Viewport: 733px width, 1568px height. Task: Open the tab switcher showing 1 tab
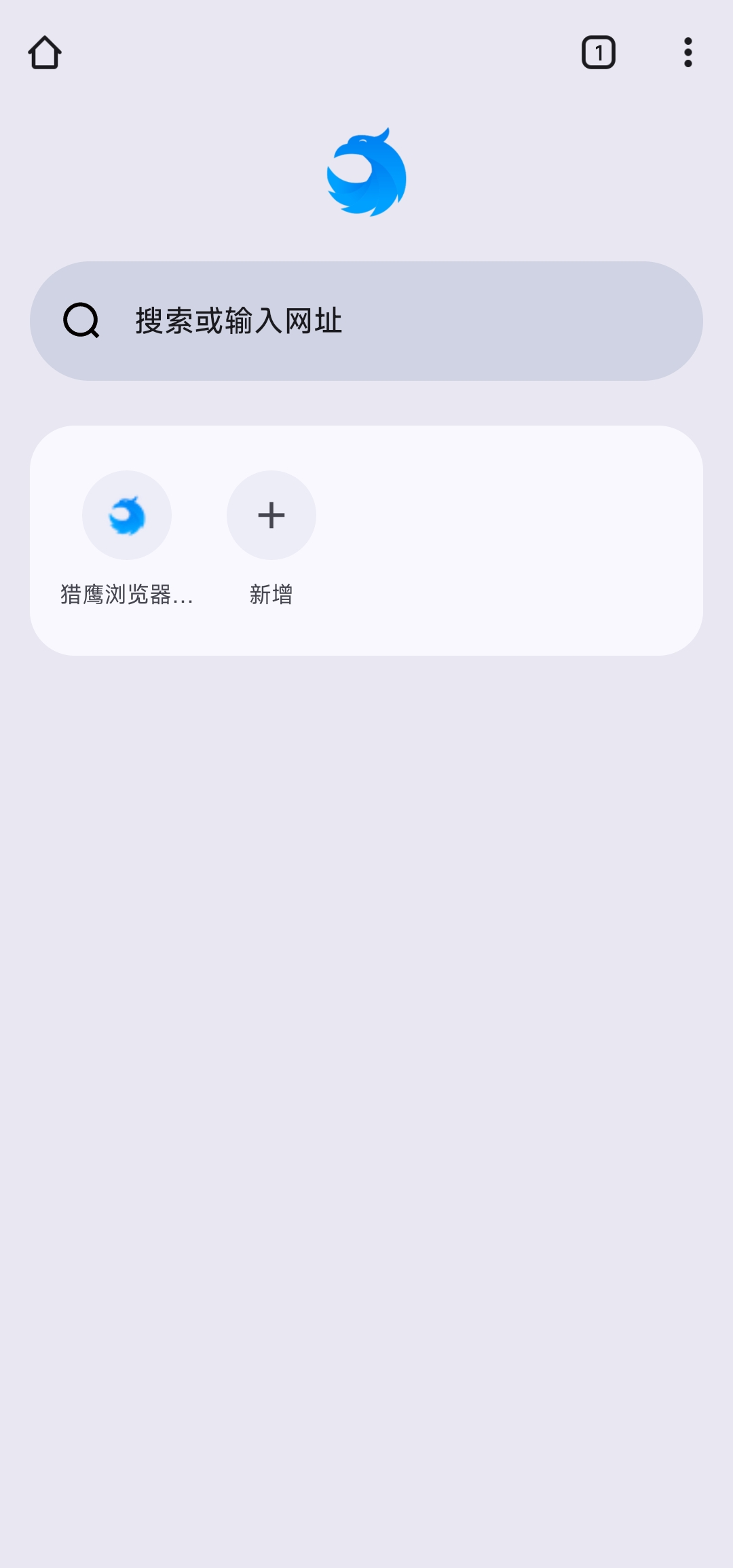coord(598,53)
